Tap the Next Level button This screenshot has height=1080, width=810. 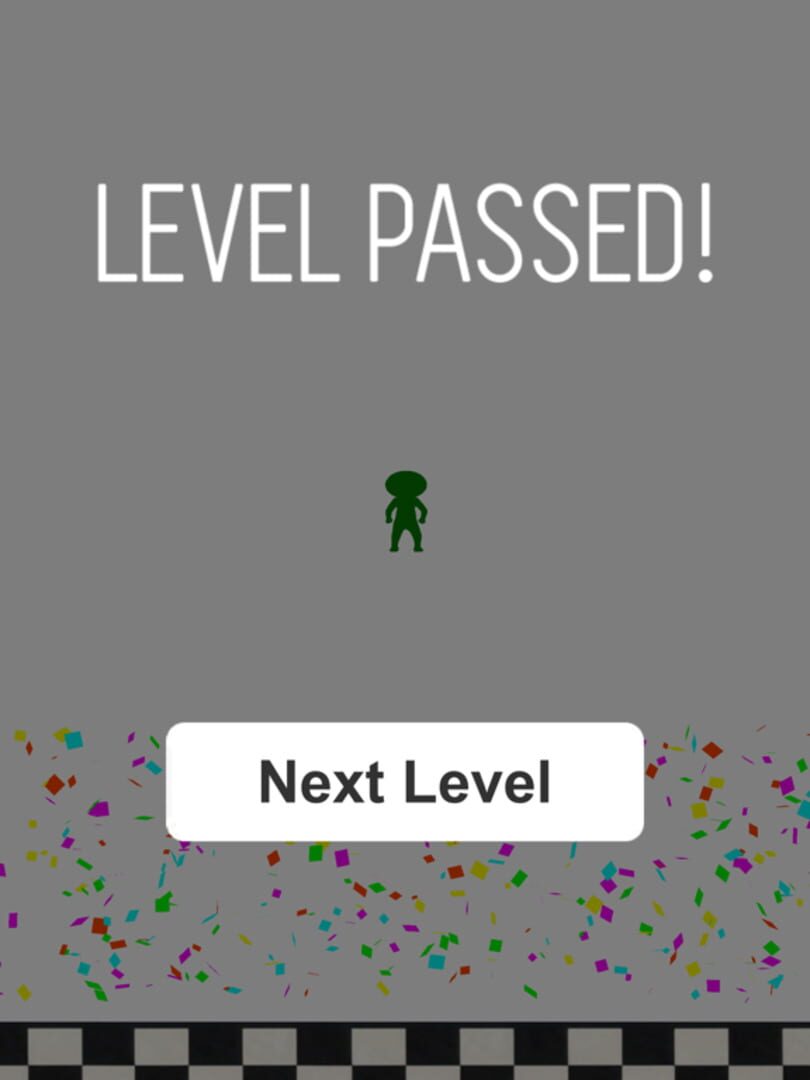click(x=404, y=781)
